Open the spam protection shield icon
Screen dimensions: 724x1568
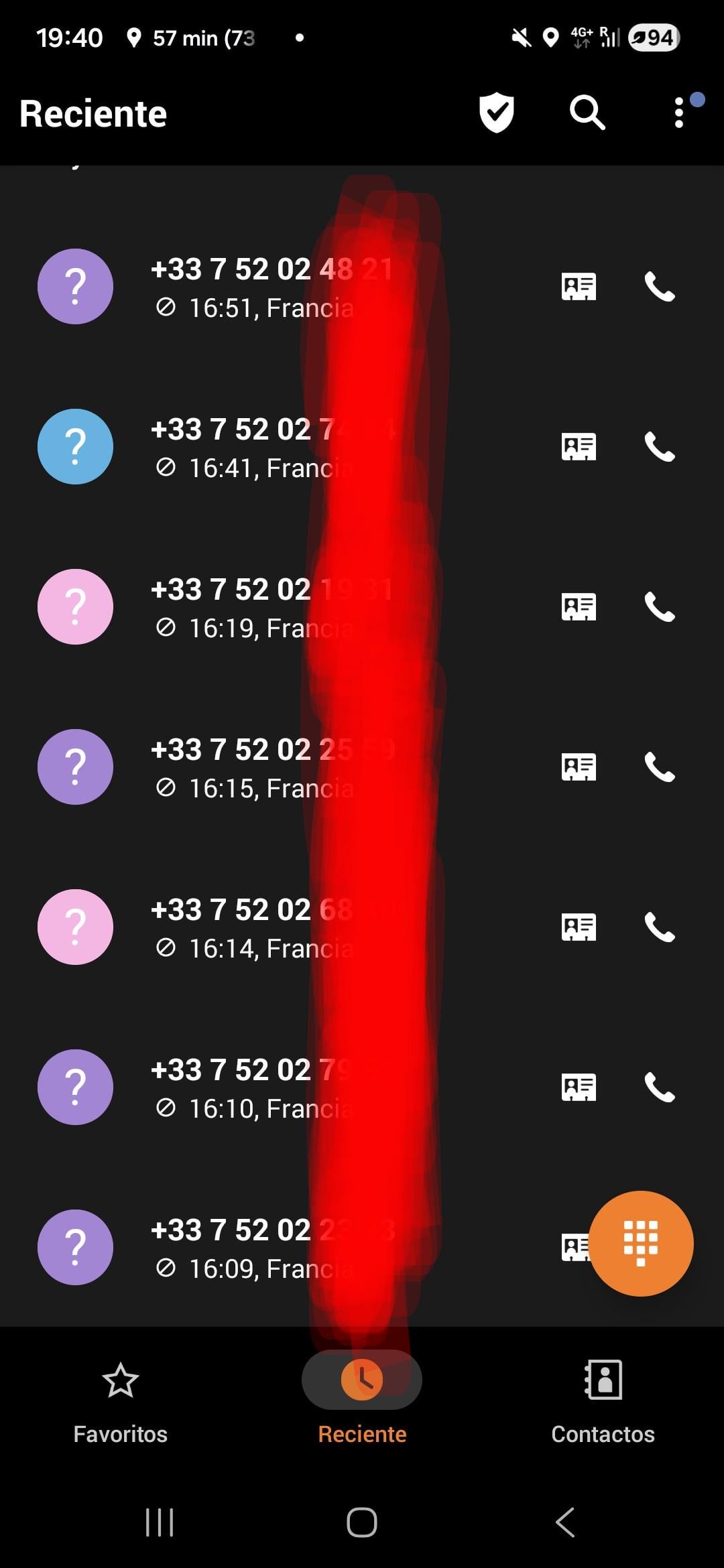(496, 113)
